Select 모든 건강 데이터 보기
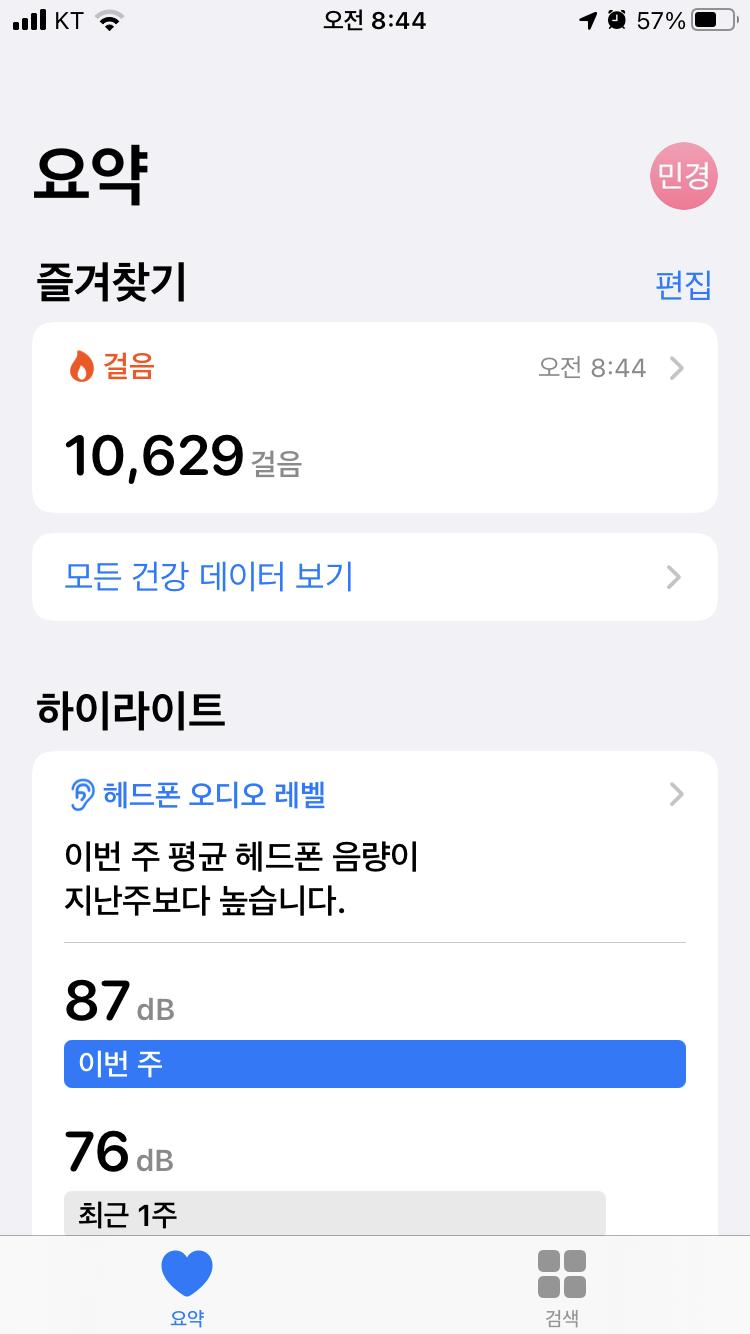Image resolution: width=750 pixels, height=1334 pixels. (374, 577)
